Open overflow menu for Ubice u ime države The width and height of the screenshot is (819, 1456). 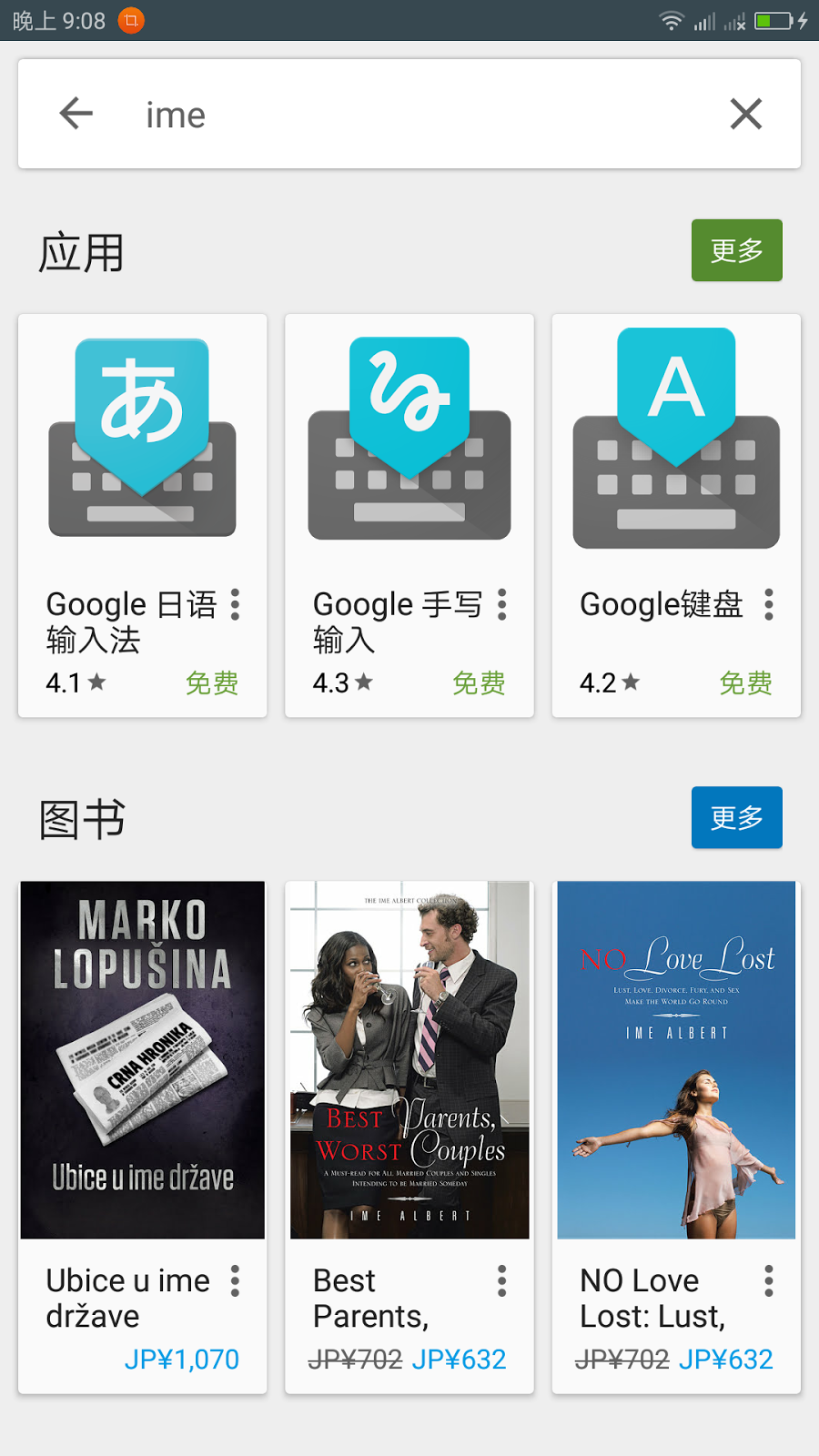pyautogui.click(x=236, y=1280)
